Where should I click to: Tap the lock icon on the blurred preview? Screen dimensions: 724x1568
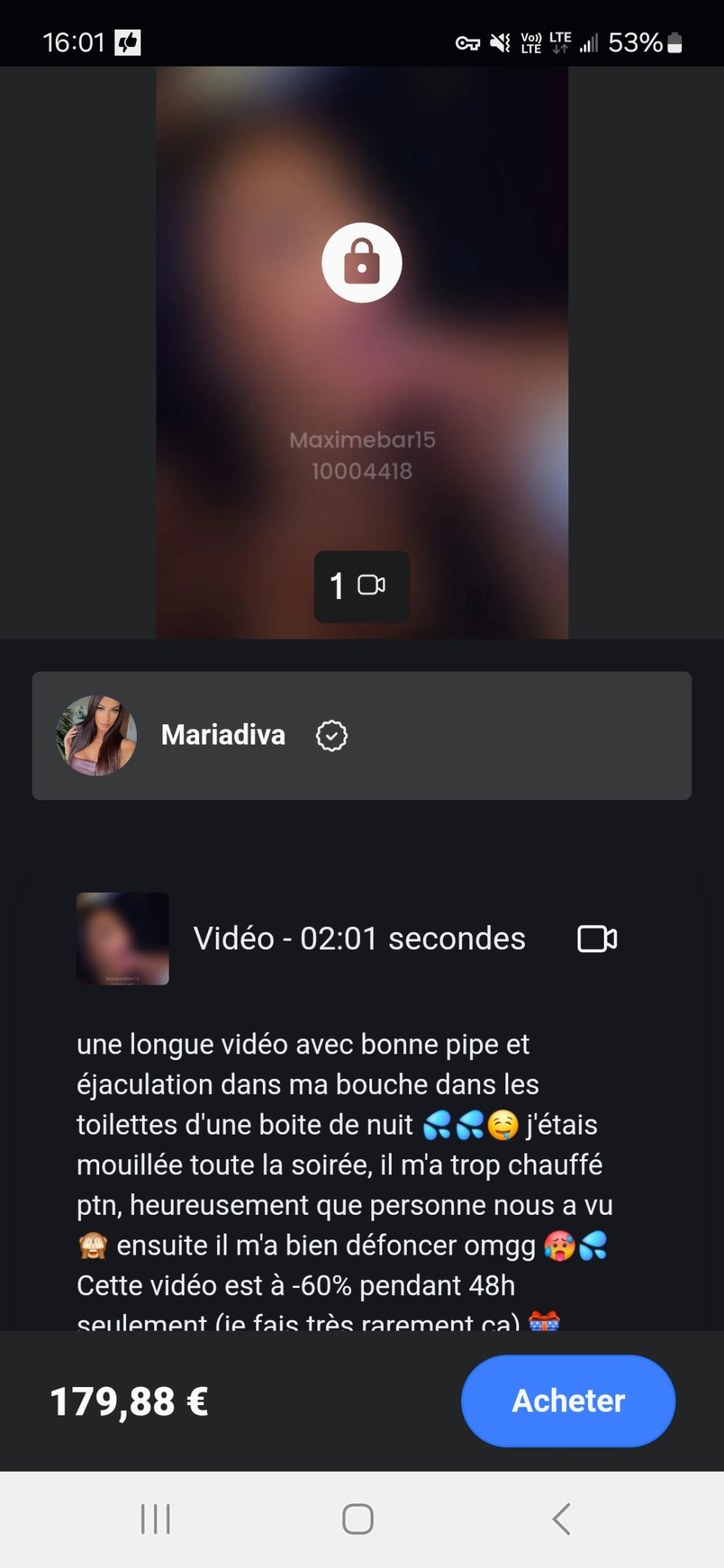coord(361,262)
